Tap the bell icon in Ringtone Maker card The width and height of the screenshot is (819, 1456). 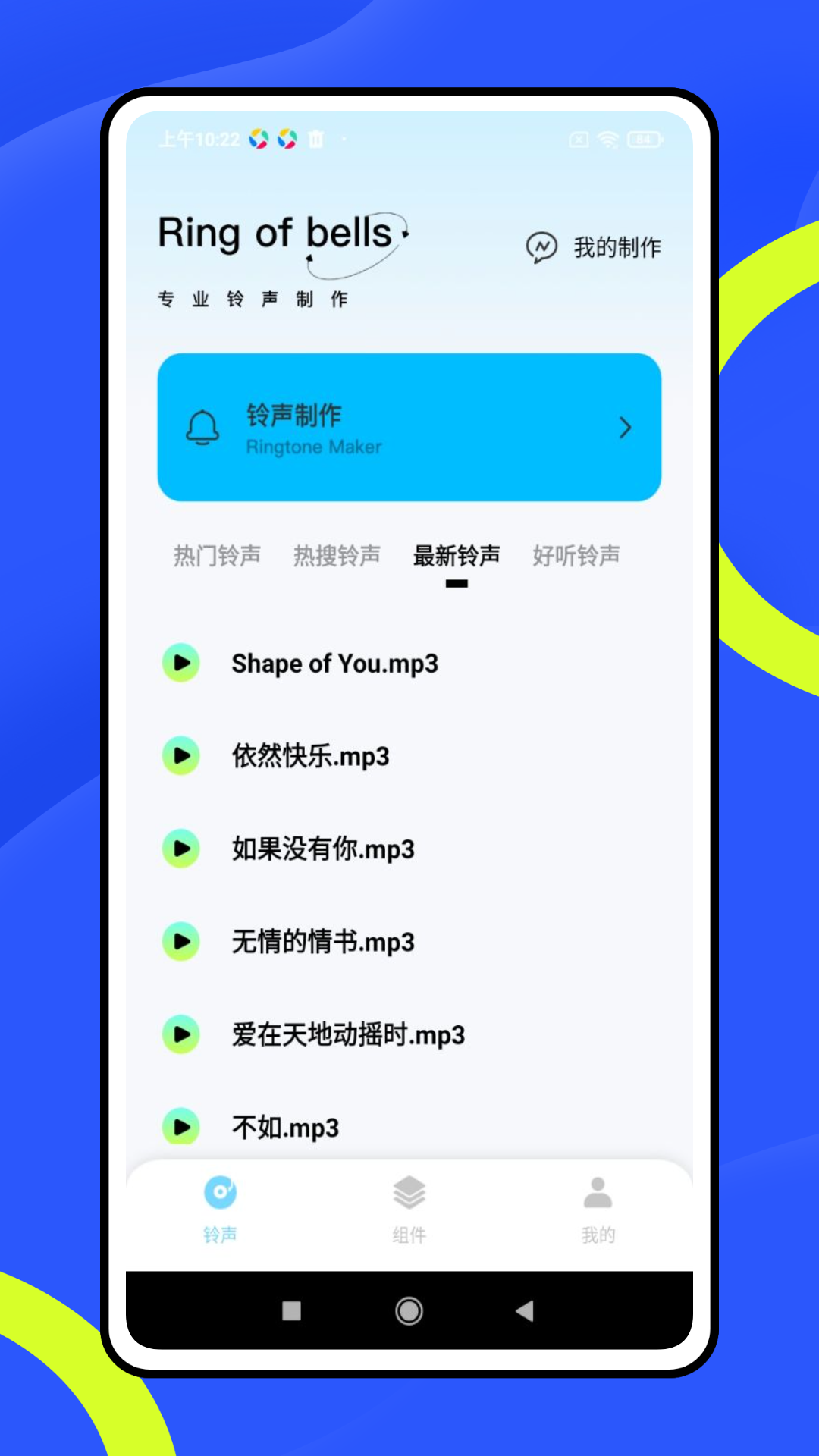coord(202,428)
